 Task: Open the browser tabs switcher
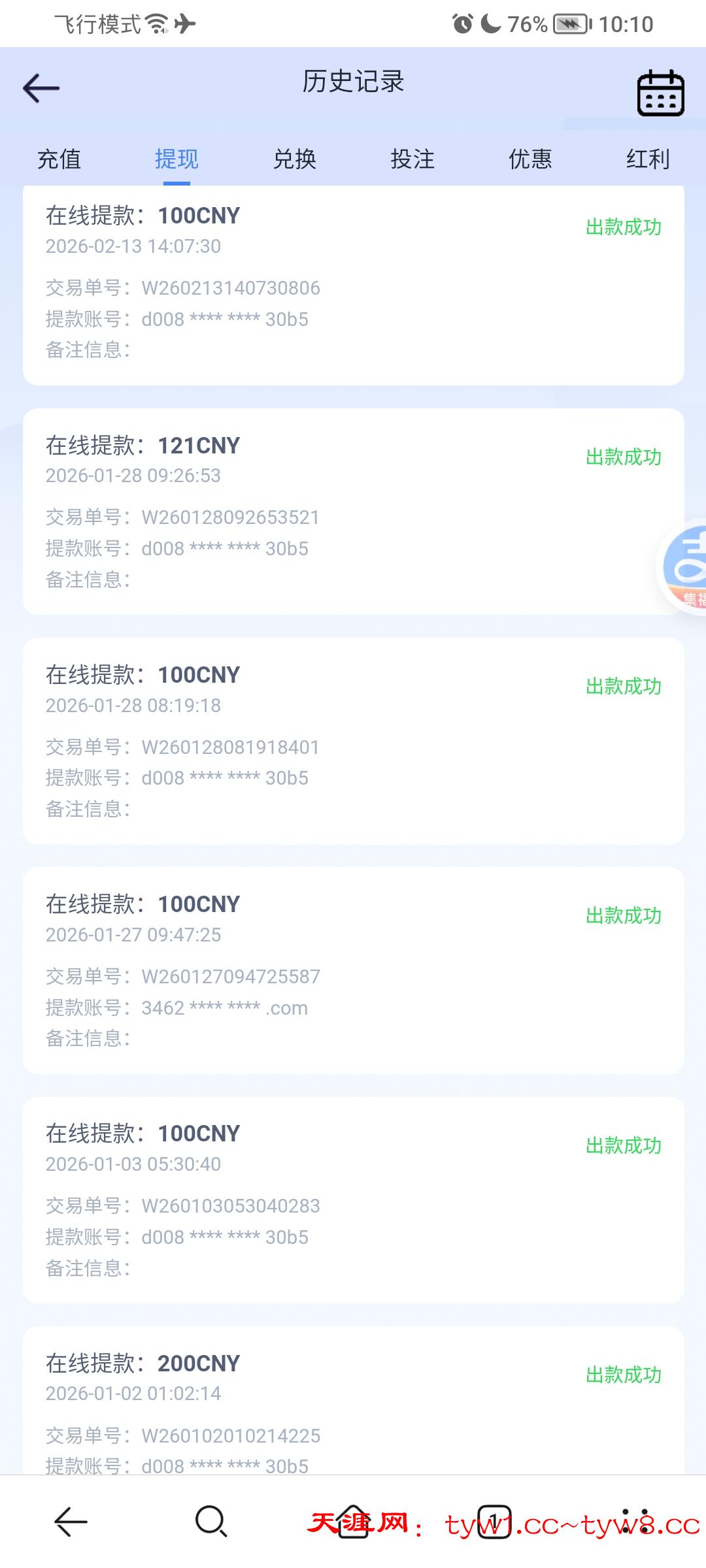[494, 1522]
